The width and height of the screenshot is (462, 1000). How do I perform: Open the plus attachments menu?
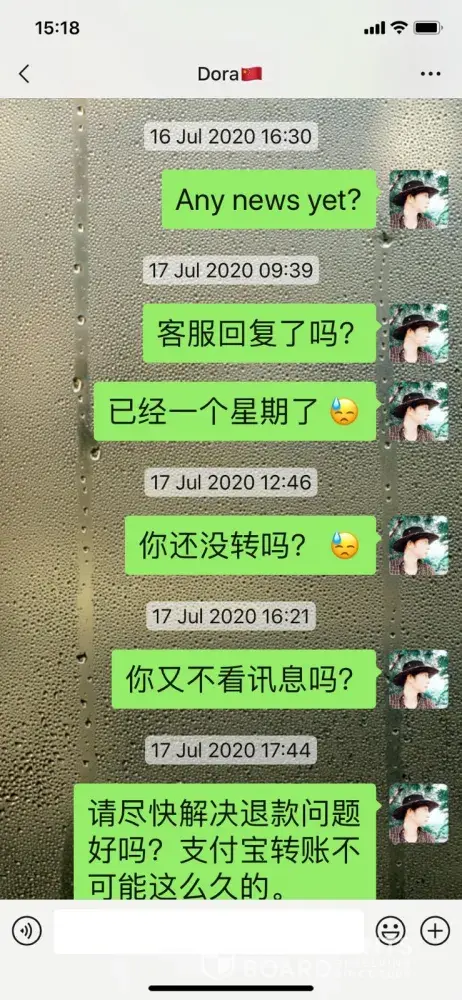pyautogui.click(x=435, y=931)
